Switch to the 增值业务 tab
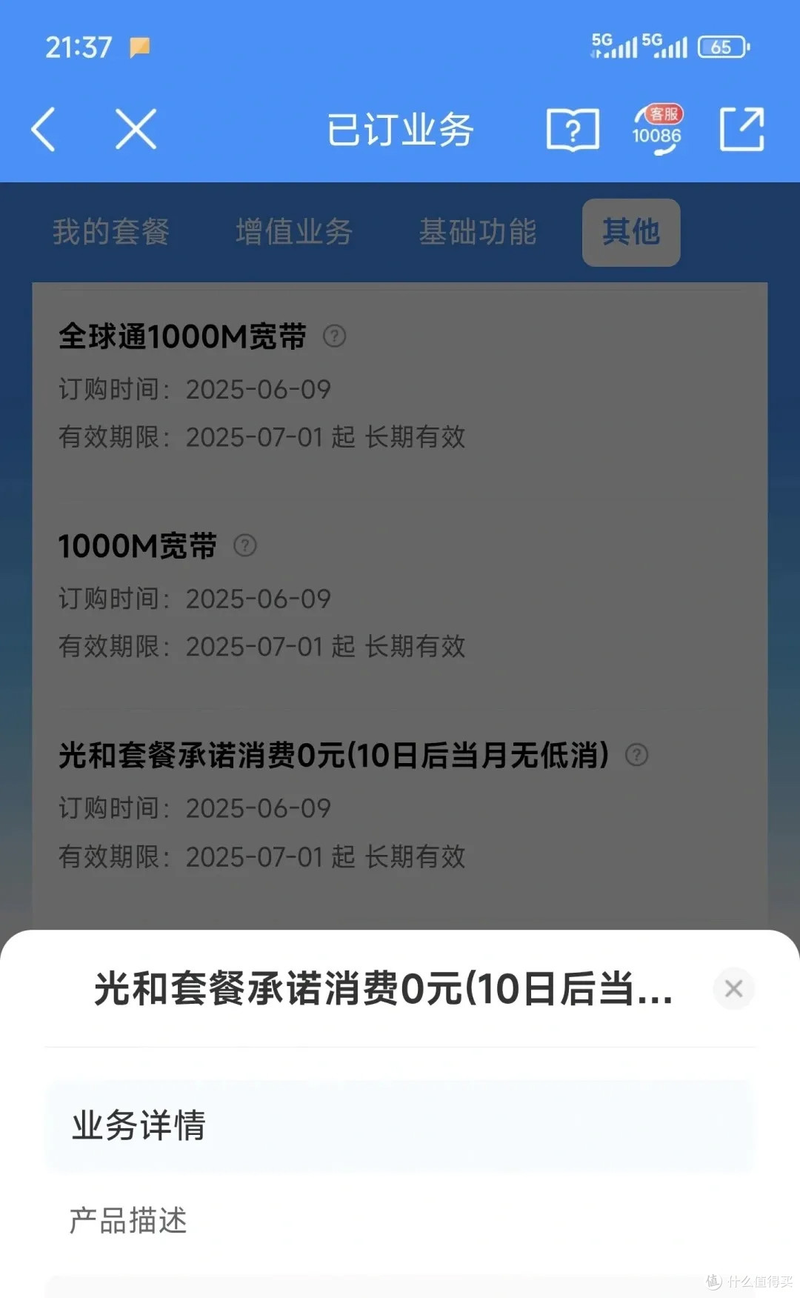 (x=294, y=232)
